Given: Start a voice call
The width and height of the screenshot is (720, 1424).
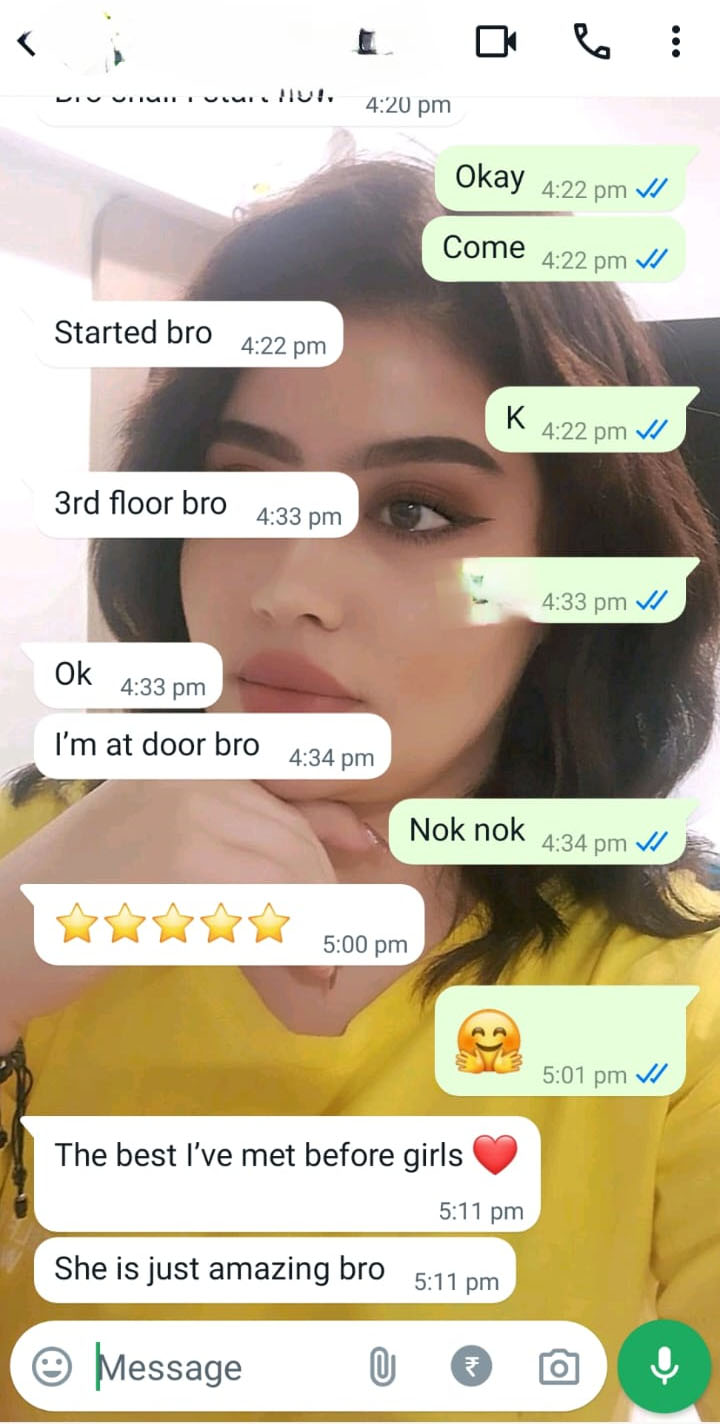Looking at the screenshot, I should pos(591,42).
